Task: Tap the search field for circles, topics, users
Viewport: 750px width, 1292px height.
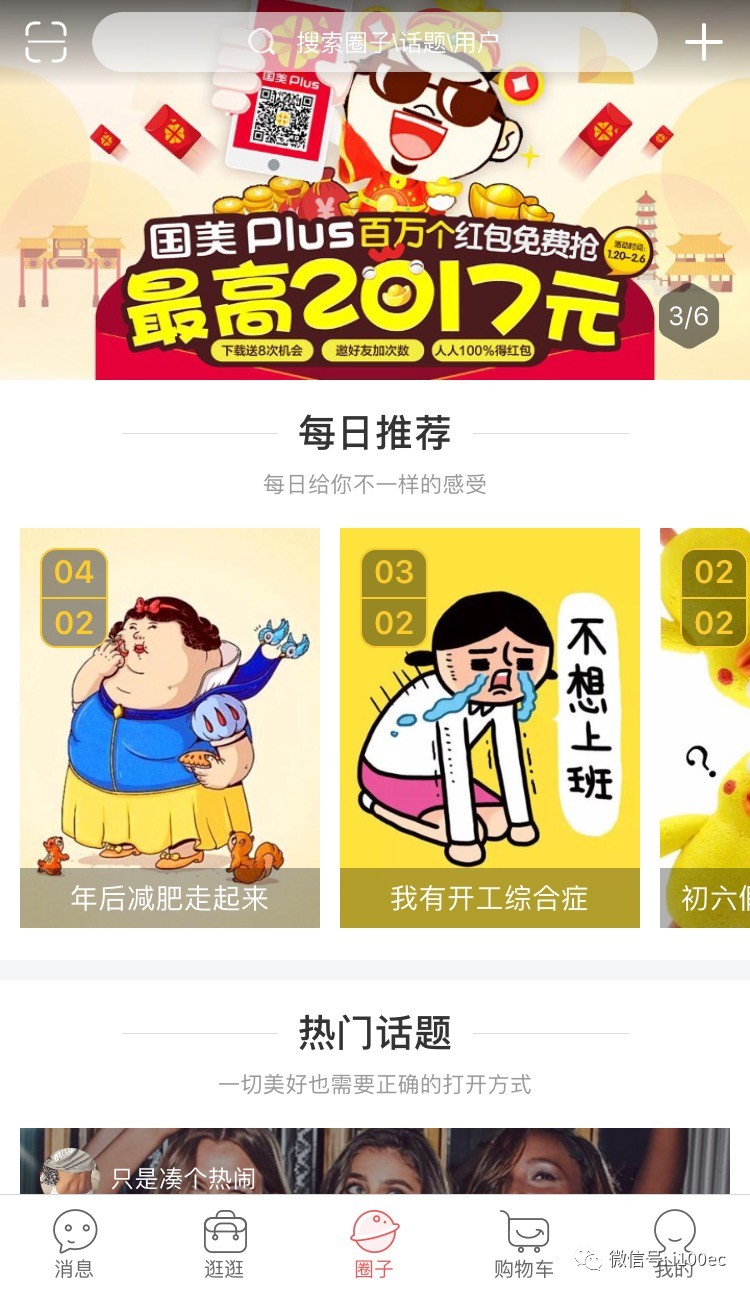Action: click(x=375, y=42)
